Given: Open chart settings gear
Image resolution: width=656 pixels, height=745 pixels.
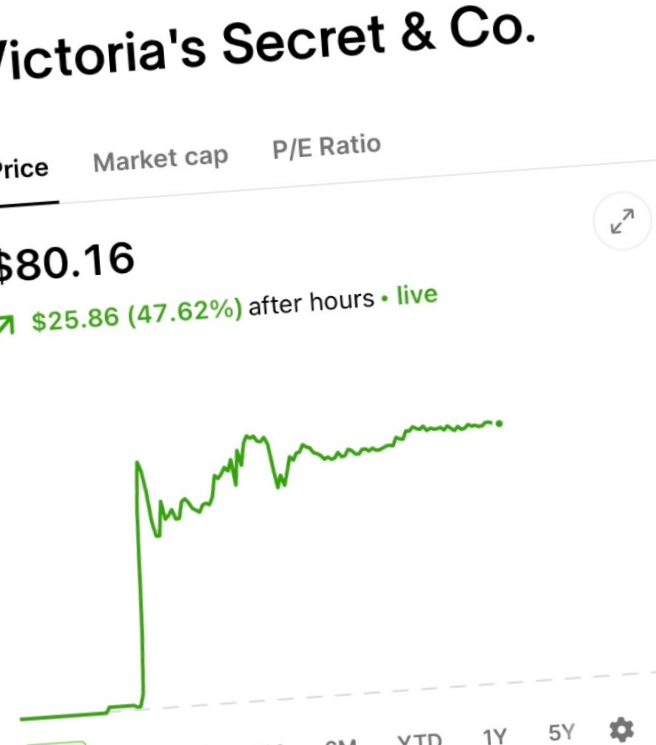Looking at the screenshot, I should click(x=621, y=729).
